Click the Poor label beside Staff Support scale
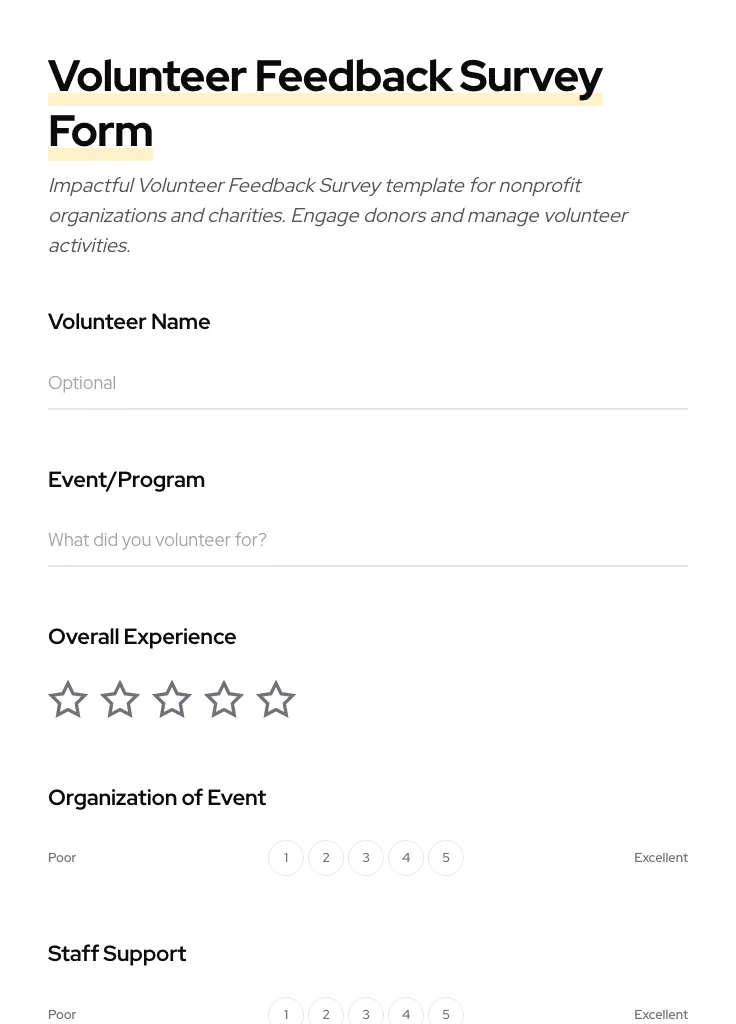 [62, 1014]
